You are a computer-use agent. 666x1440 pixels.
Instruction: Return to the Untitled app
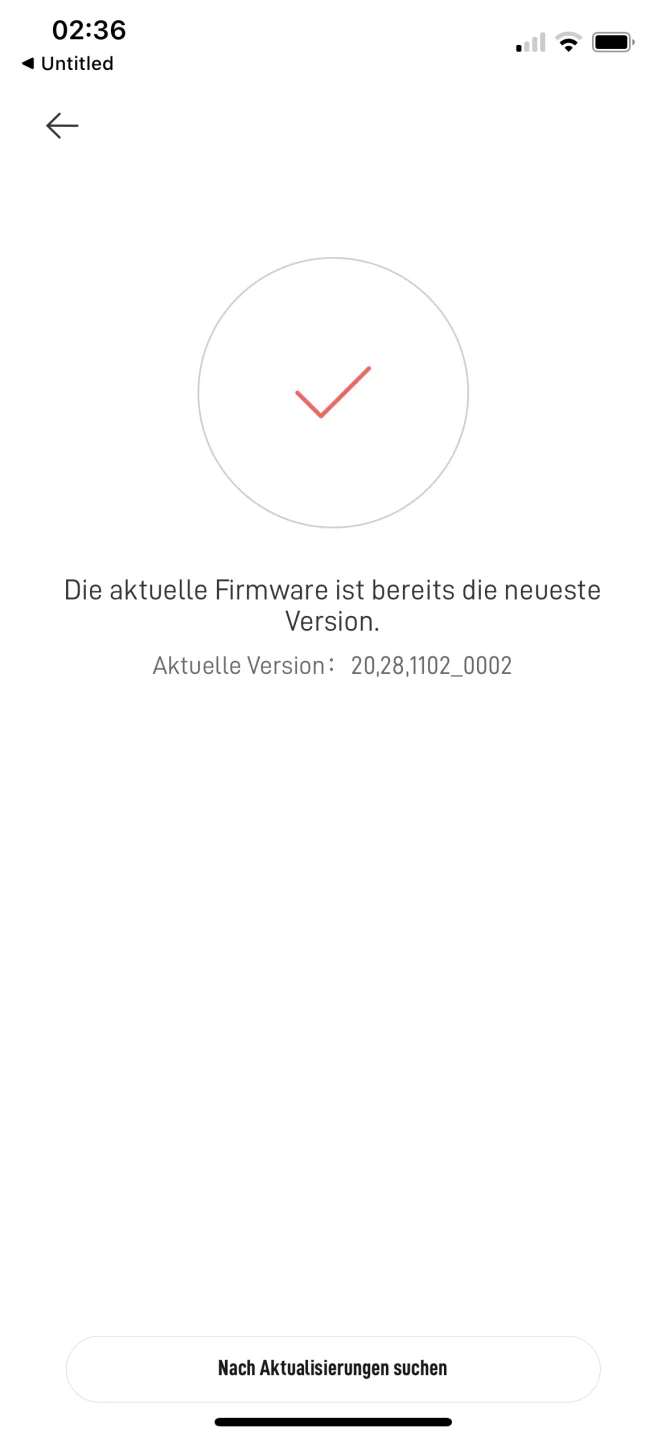coord(67,64)
